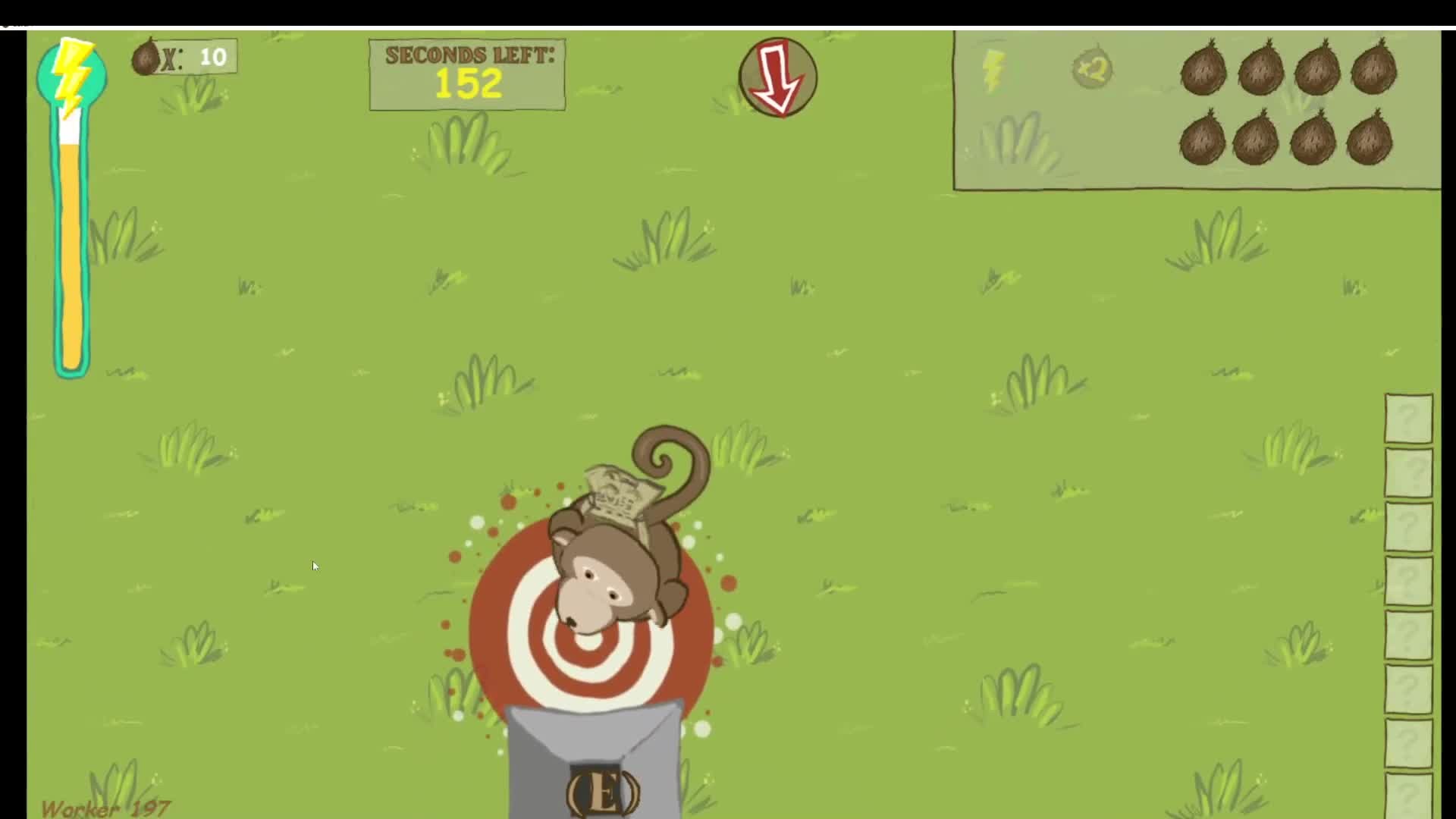The width and height of the screenshot is (1456, 819).
Task: Select the lightning power-up in the coconut panel
Action: tap(993, 71)
